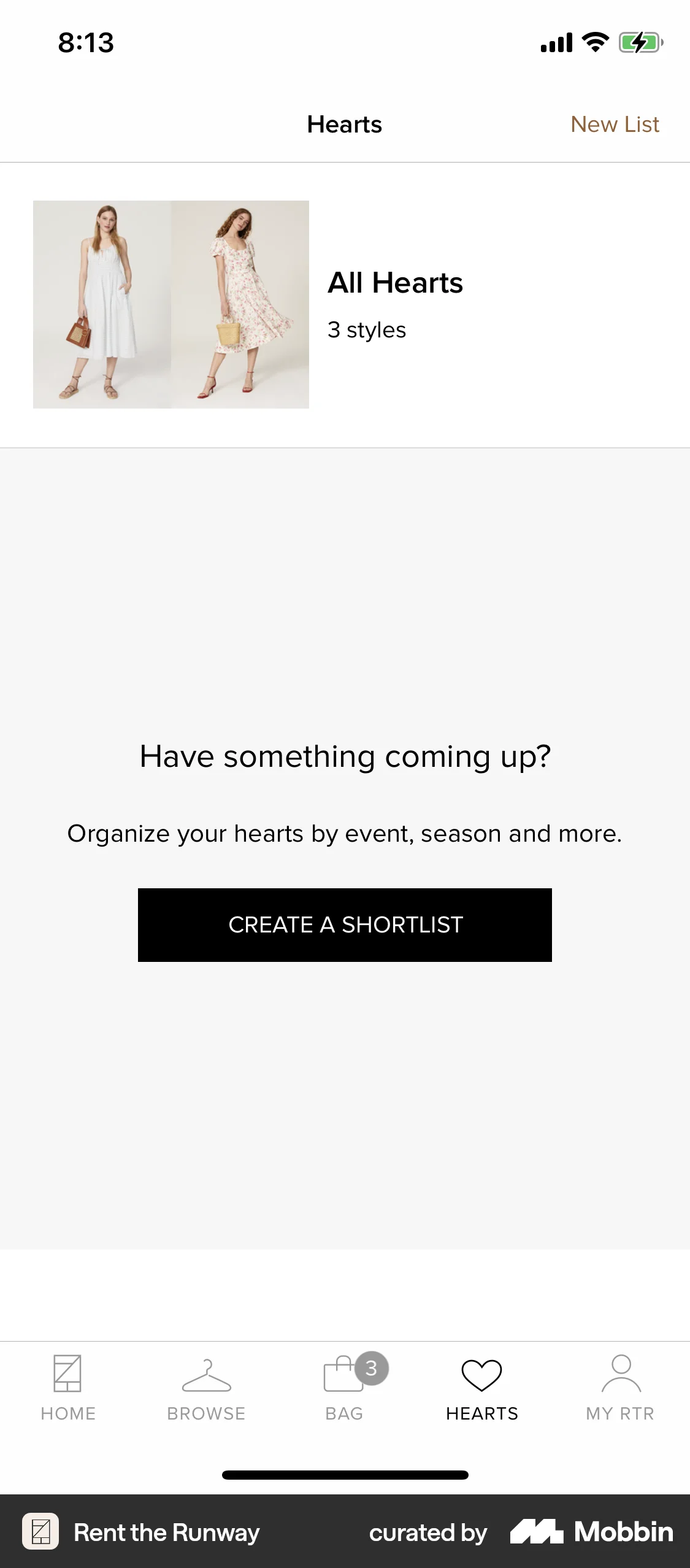Open the All Hearts list
Screen dimensions: 690x1568
(396, 282)
